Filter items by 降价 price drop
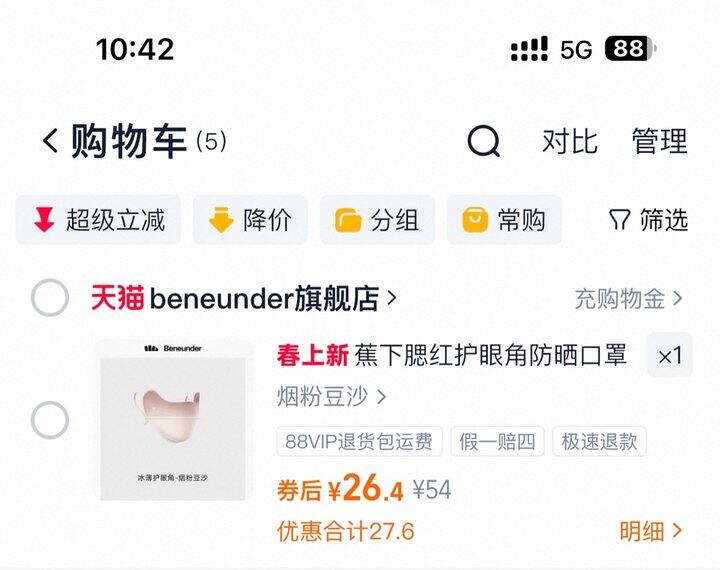Viewport: 720px width, 570px height. [250, 220]
